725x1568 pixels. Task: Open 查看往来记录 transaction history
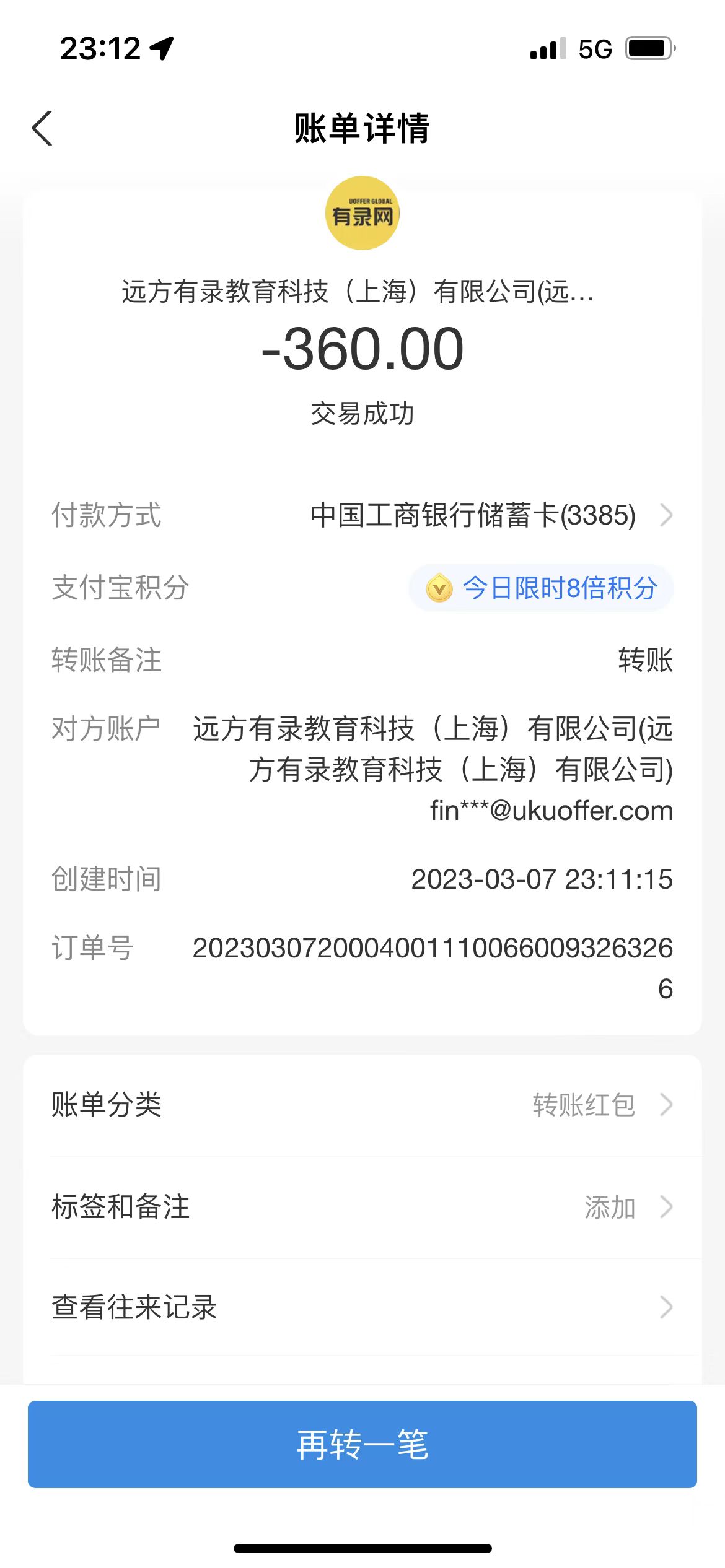pyautogui.click(x=362, y=1307)
